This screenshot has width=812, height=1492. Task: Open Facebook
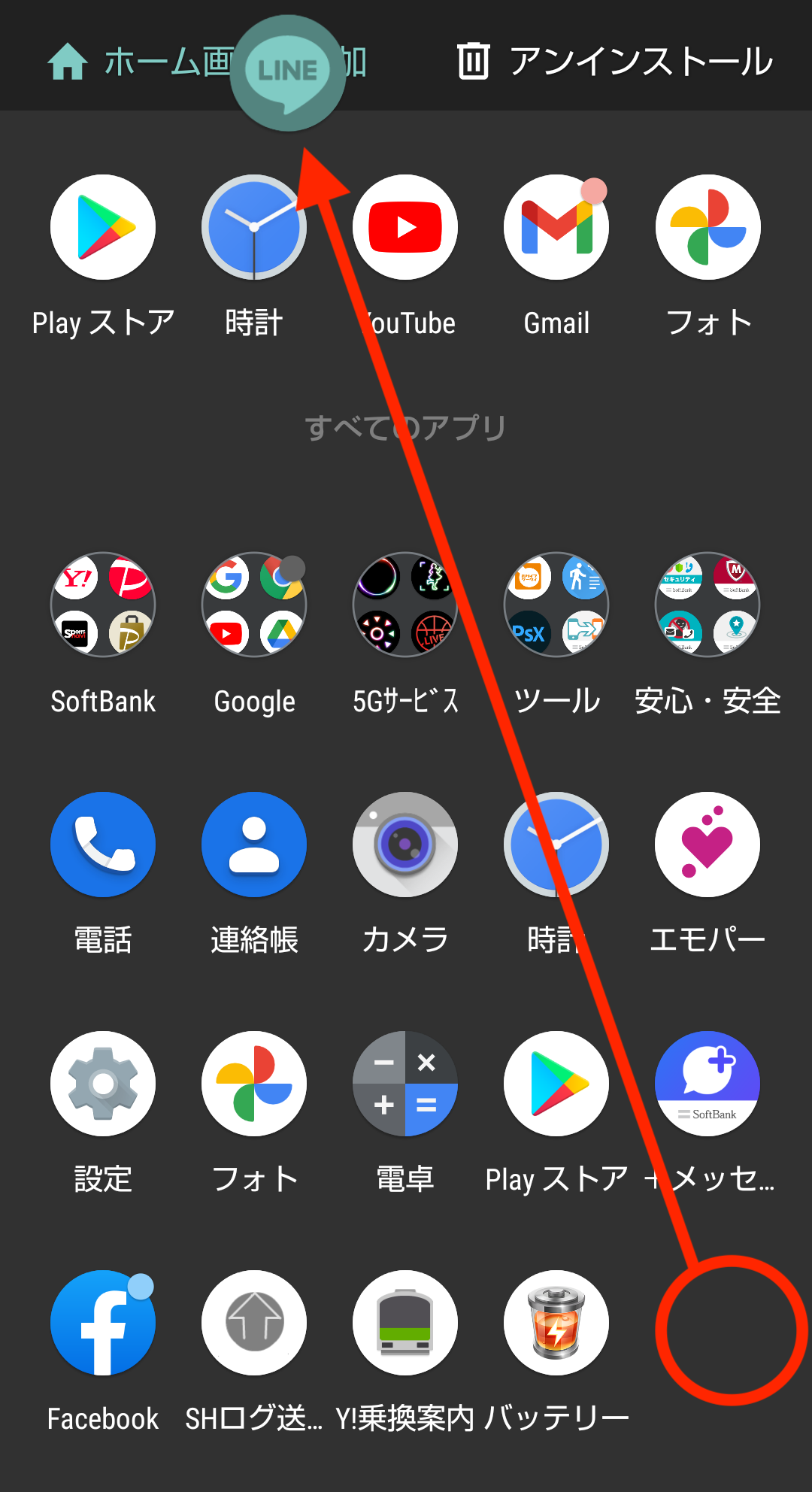click(103, 1324)
